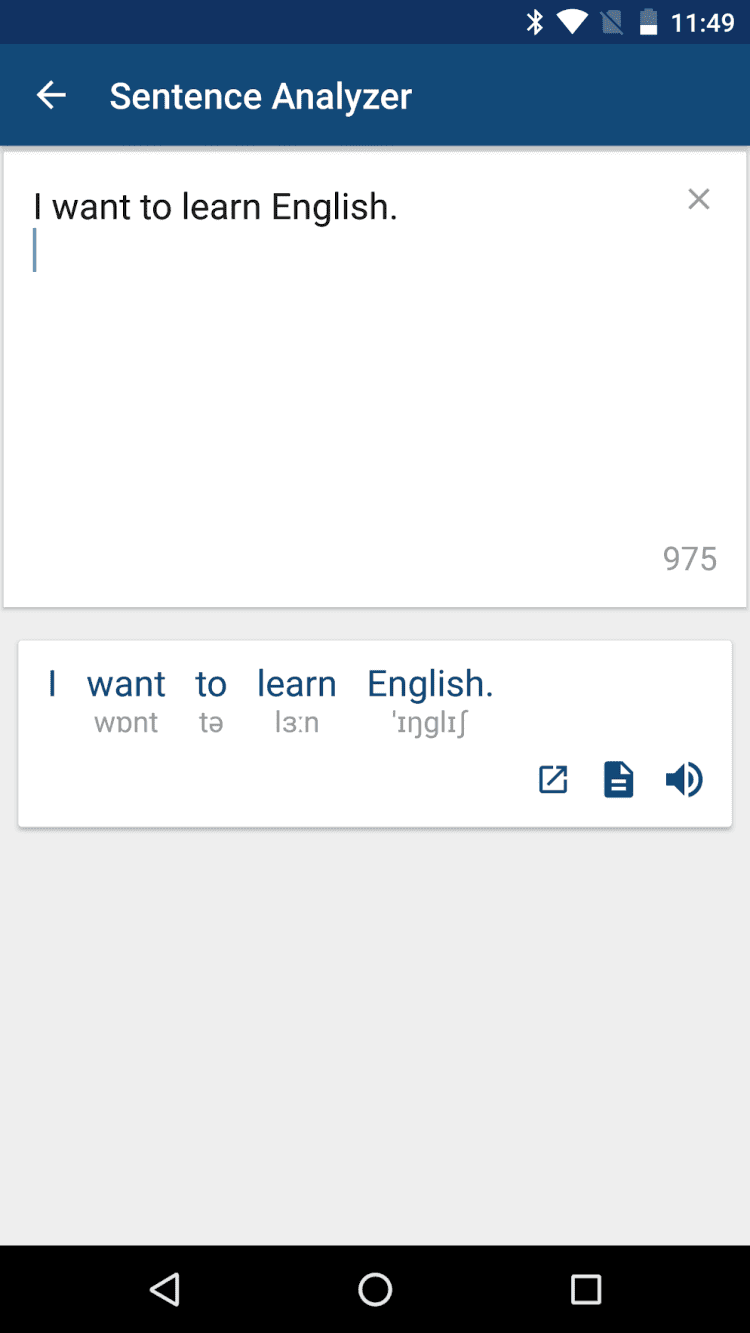
Task: Clear the entered sentence text
Action: [x=699, y=199]
